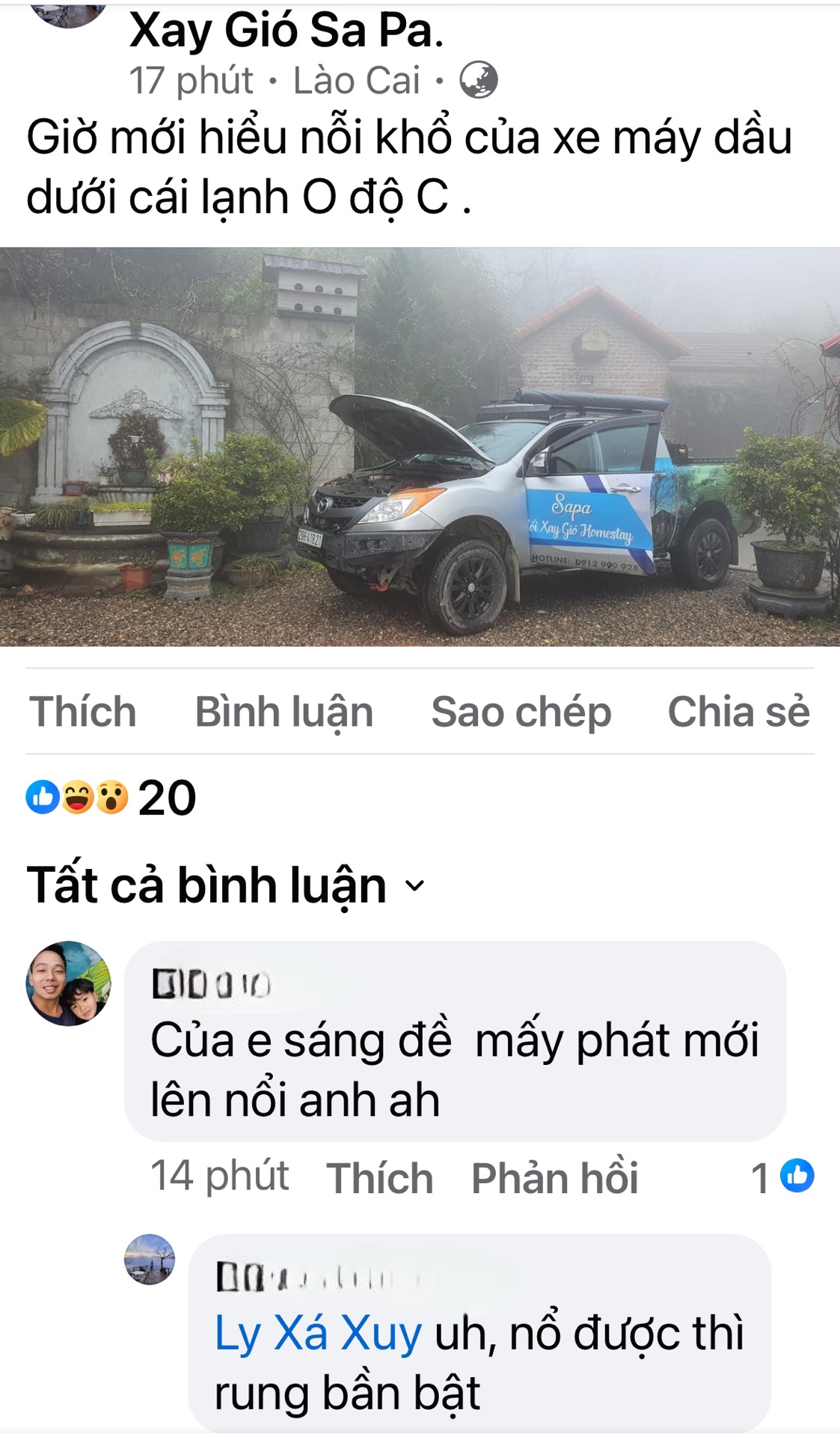The image size is (840, 1437).
Task: Open the reply author's profile picture
Action: pos(150,1260)
